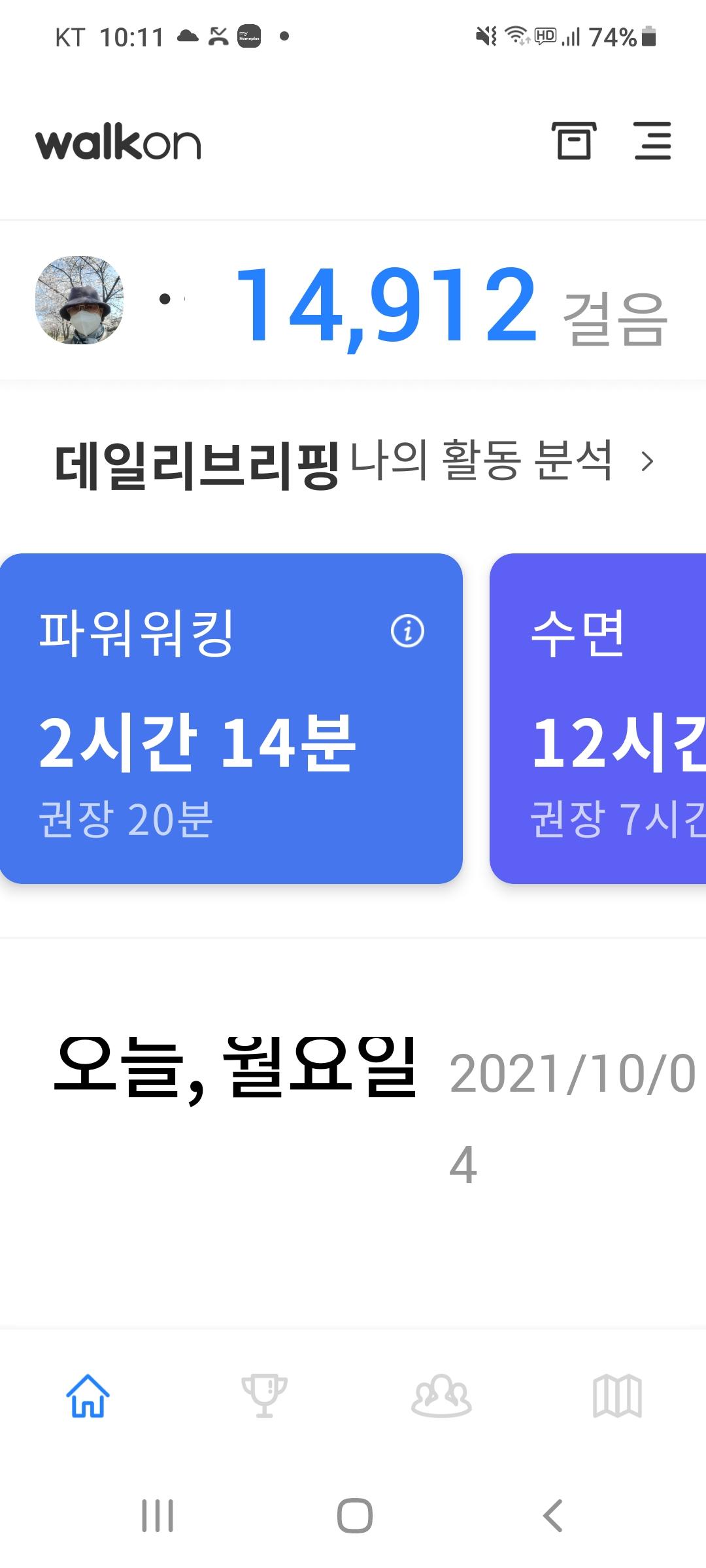Switch to the map tab

[x=617, y=1396]
